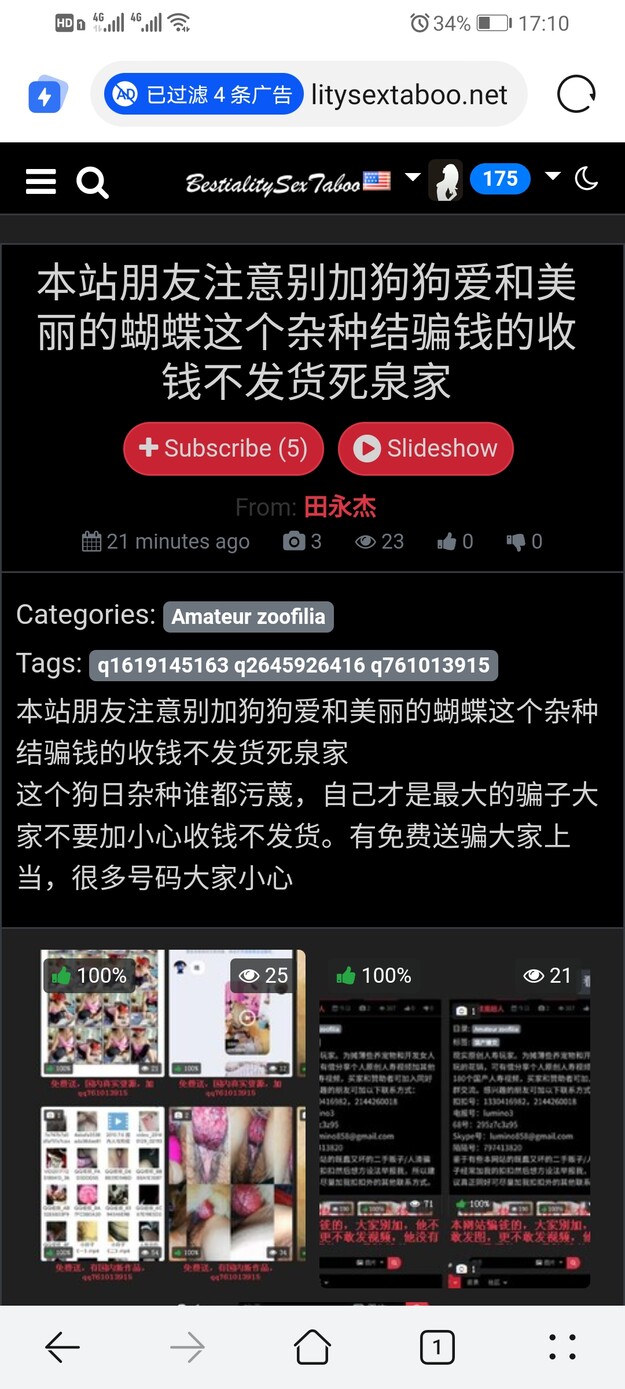Open the uploader profile 田永杰
The image size is (625, 1389).
[340, 507]
